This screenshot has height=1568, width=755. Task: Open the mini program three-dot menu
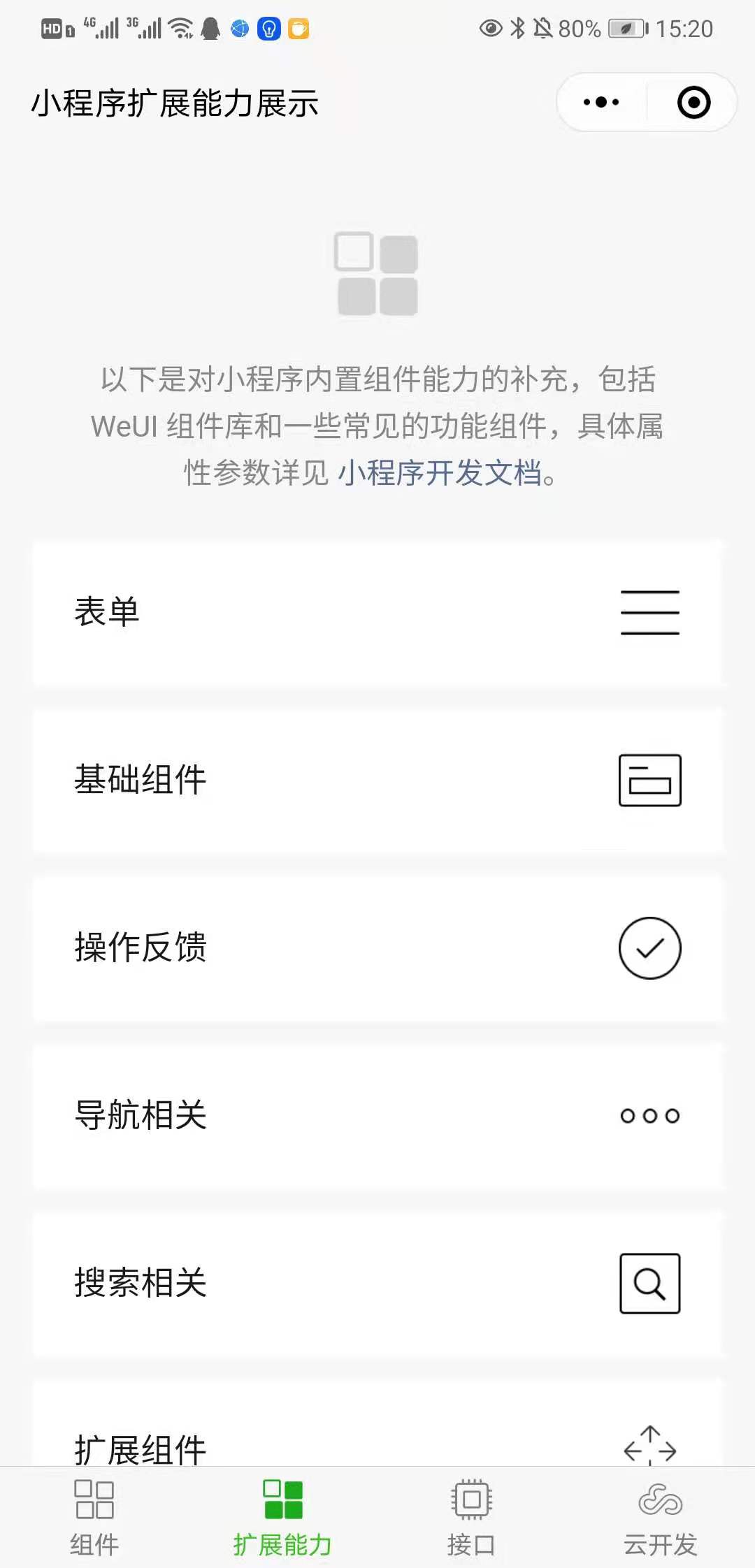[x=601, y=102]
